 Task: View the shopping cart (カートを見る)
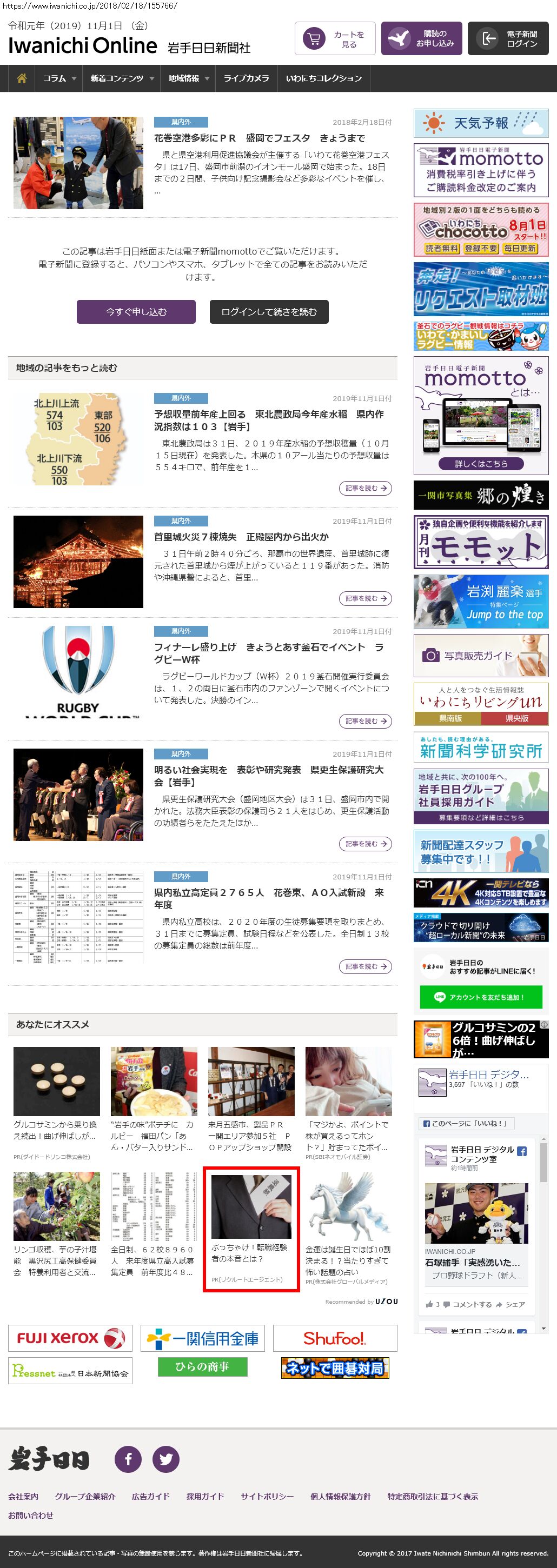point(335,39)
